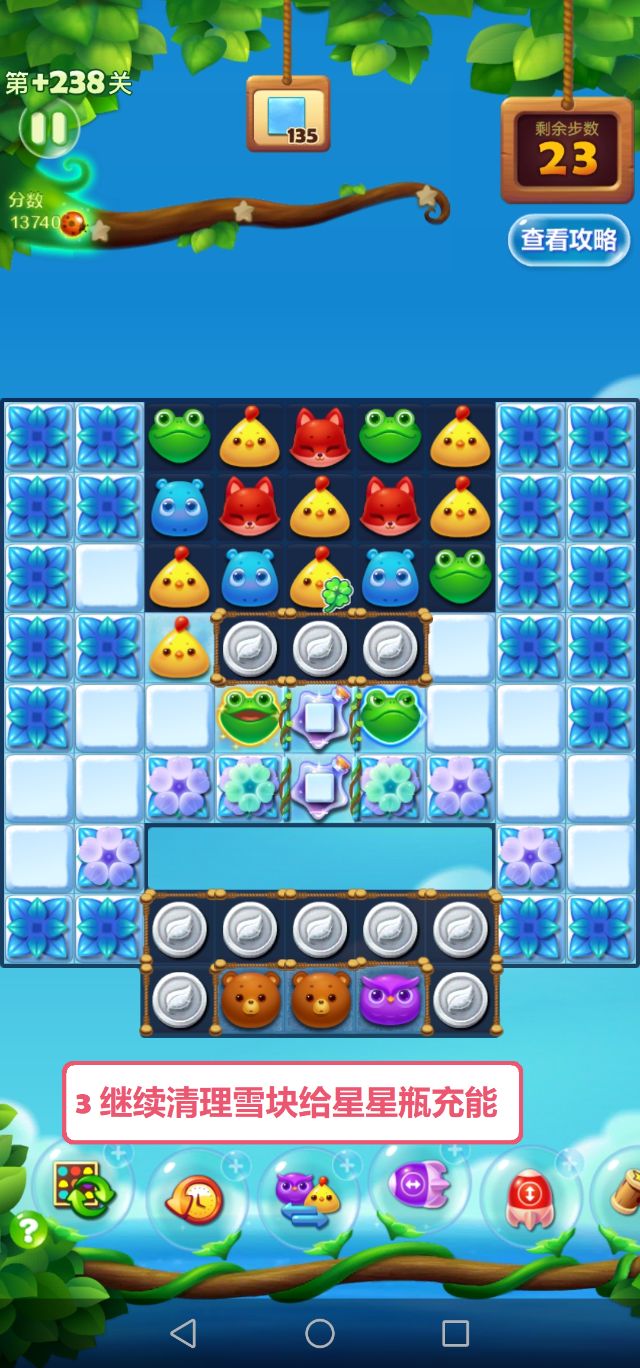Tap the chick holding a four-leaf clover
640x1368 pixels.
320,579
